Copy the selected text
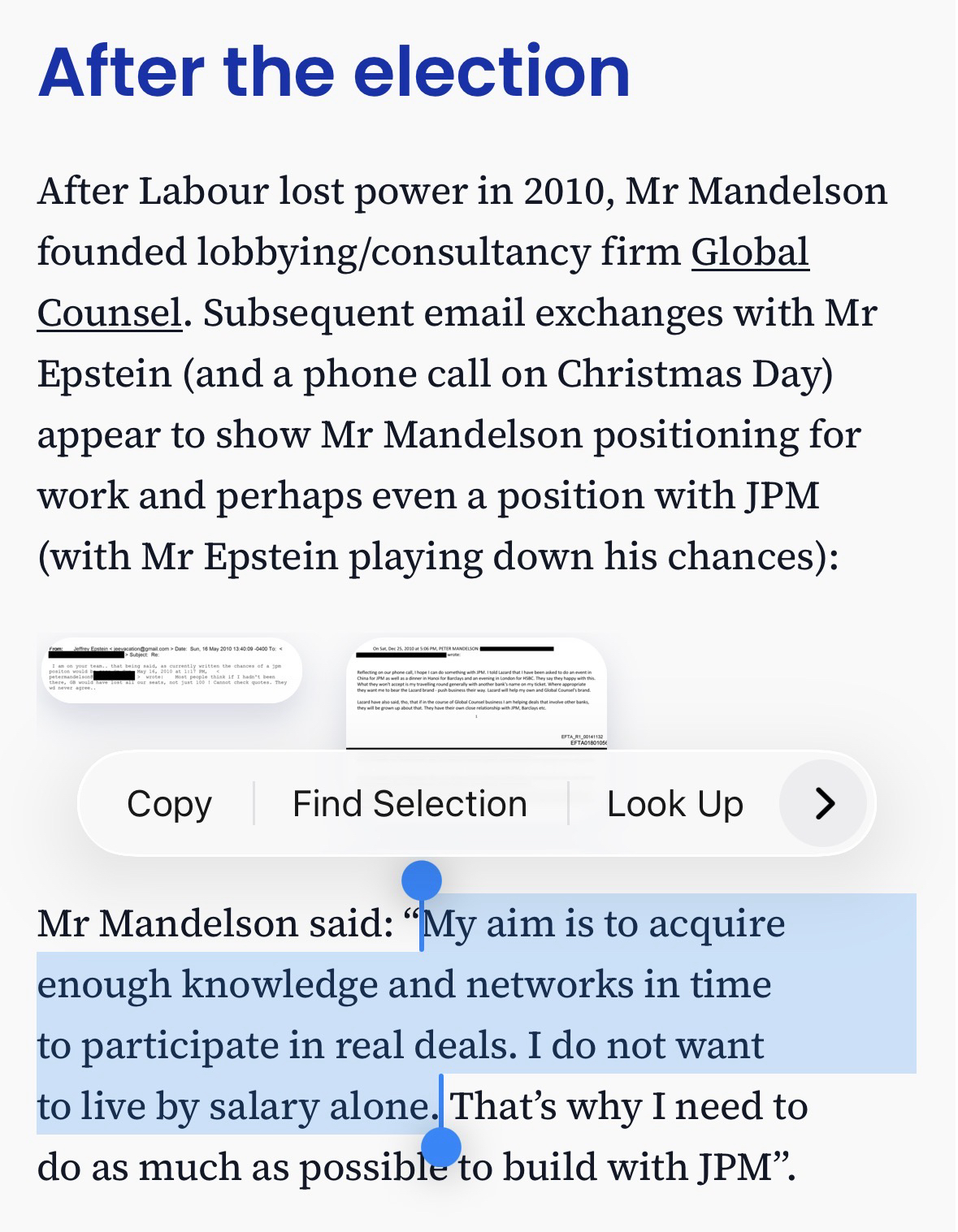 (x=169, y=804)
